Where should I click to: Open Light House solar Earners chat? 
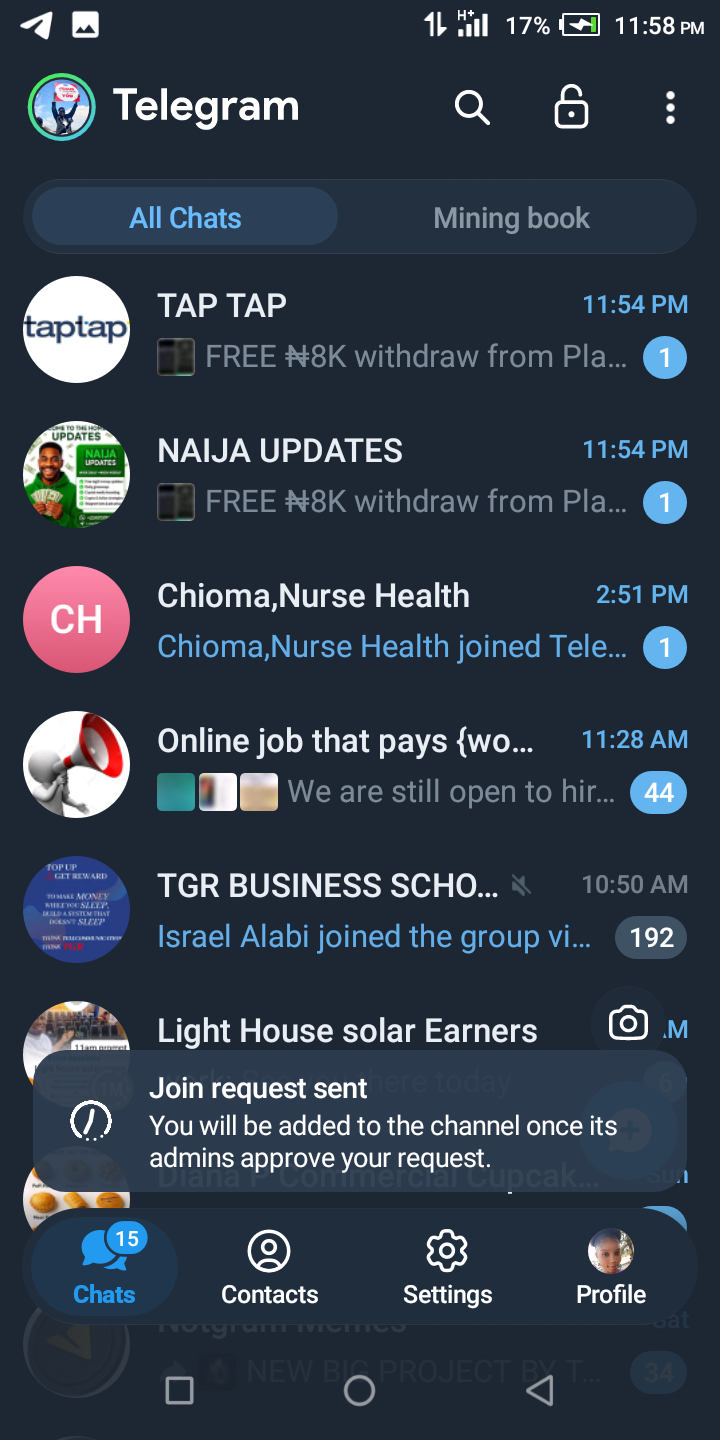[347, 1030]
